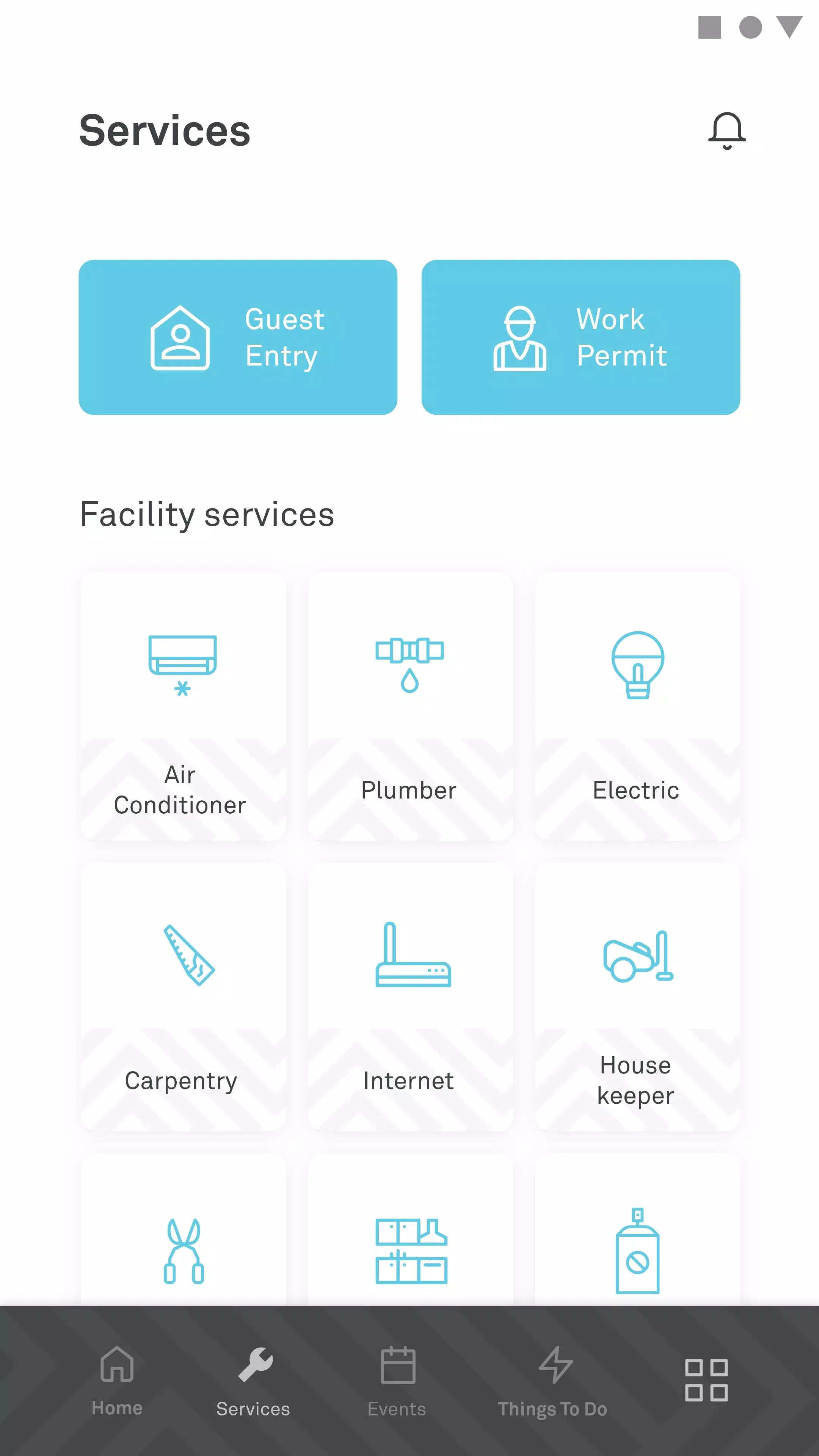Screen dimensions: 819x1456
Task: Open the grid menu tab
Action: 706,1380
